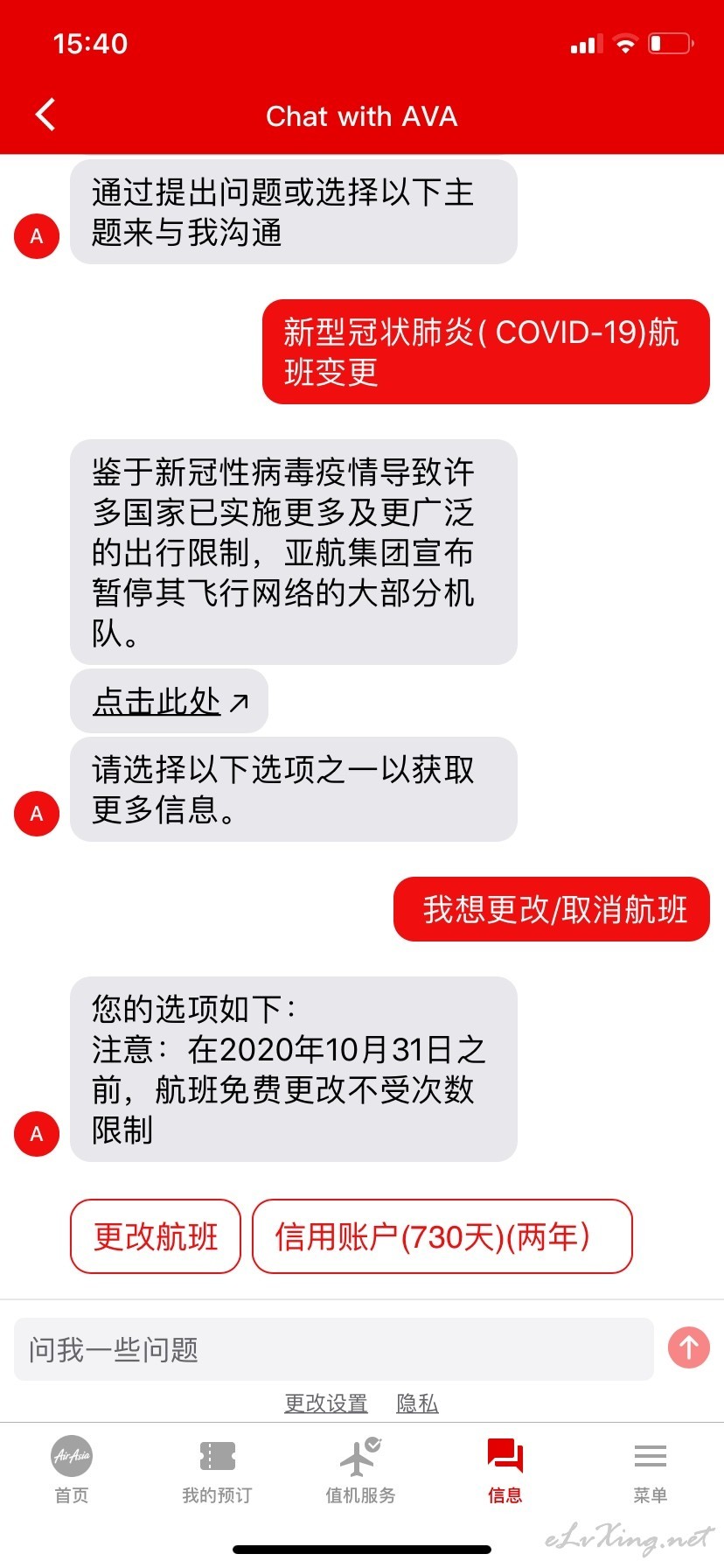The width and height of the screenshot is (724, 1568).
Task: Select the 信息 tab
Action: [505, 1470]
